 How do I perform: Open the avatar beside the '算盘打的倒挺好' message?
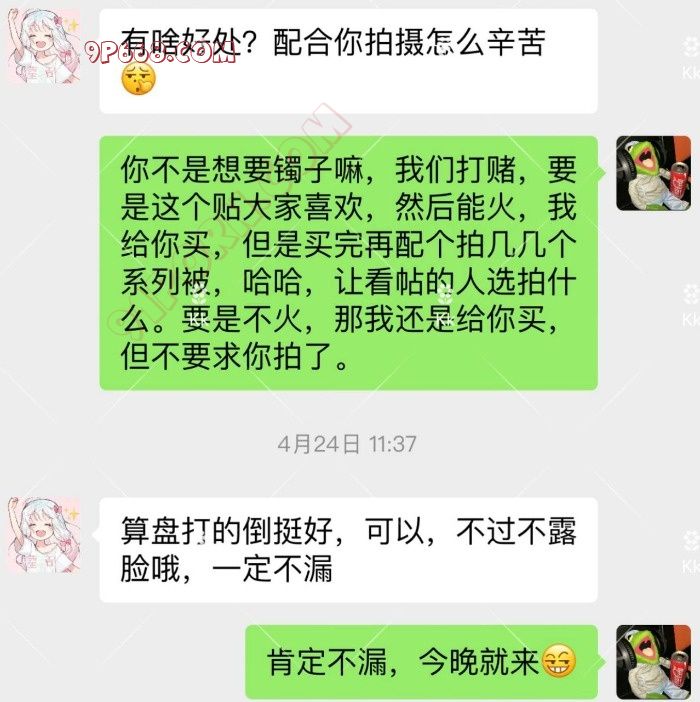click(44, 536)
